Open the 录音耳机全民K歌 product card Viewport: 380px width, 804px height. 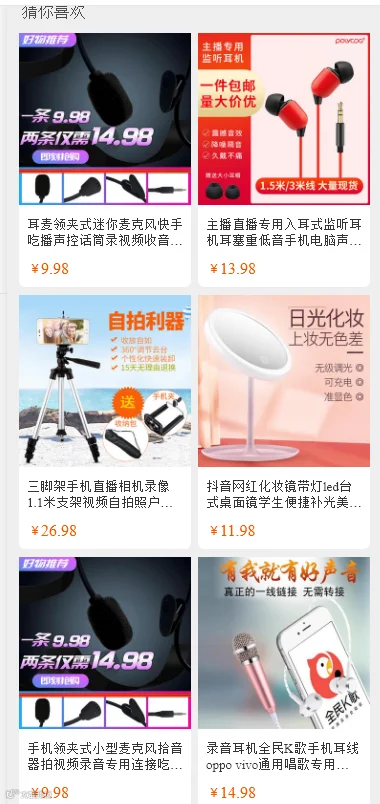click(284, 680)
